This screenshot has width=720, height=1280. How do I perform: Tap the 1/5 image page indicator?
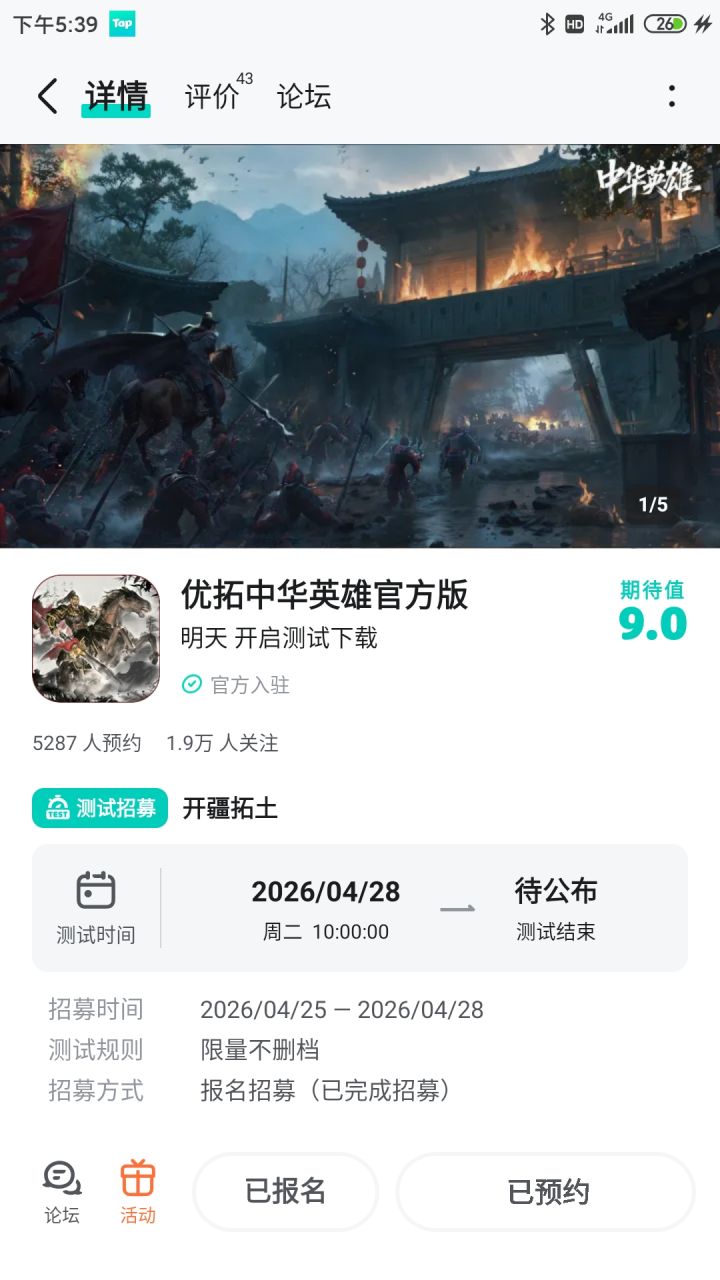[651, 506]
